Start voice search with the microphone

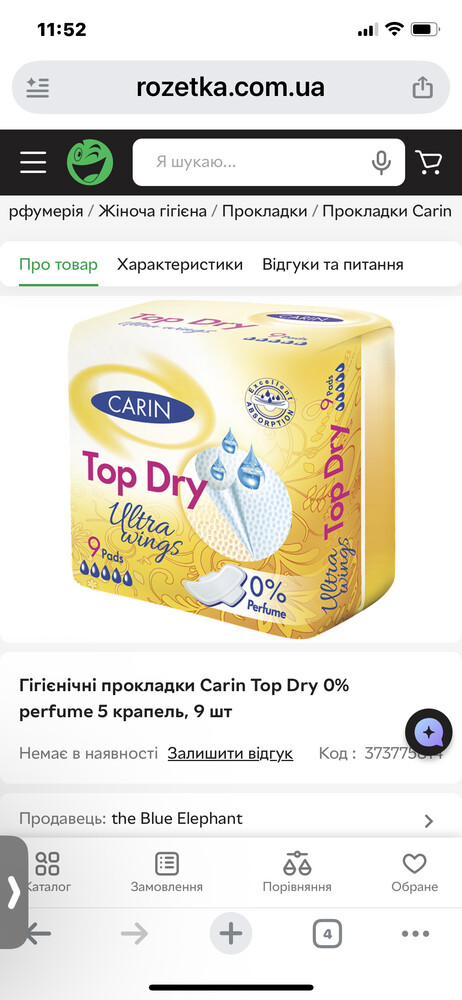click(382, 163)
